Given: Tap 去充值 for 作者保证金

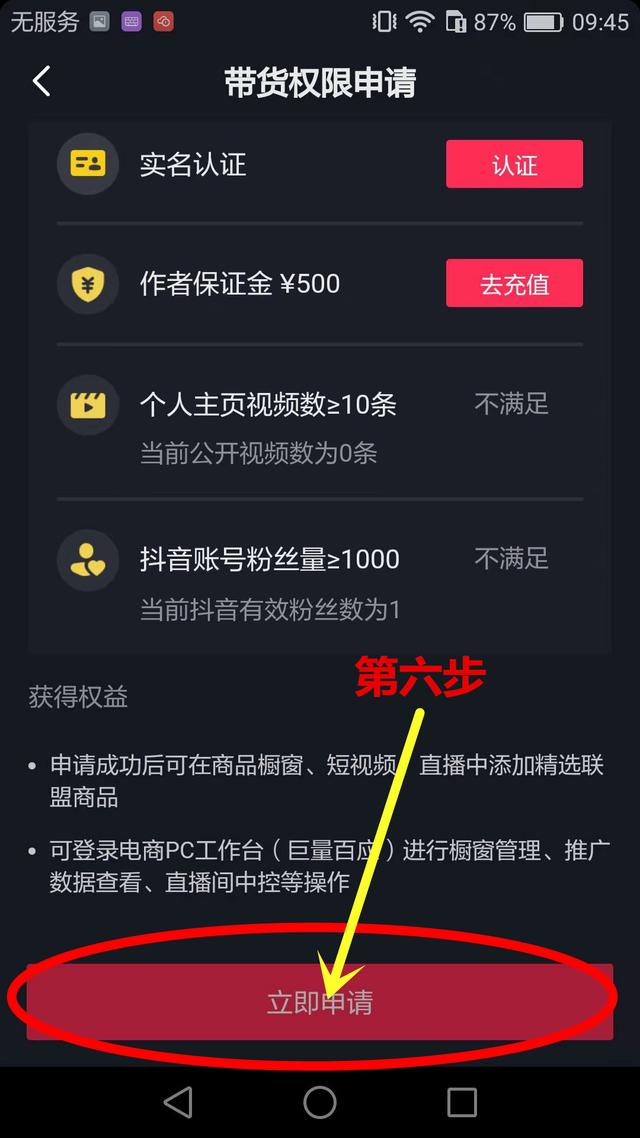Looking at the screenshot, I should tap(514, 283).
